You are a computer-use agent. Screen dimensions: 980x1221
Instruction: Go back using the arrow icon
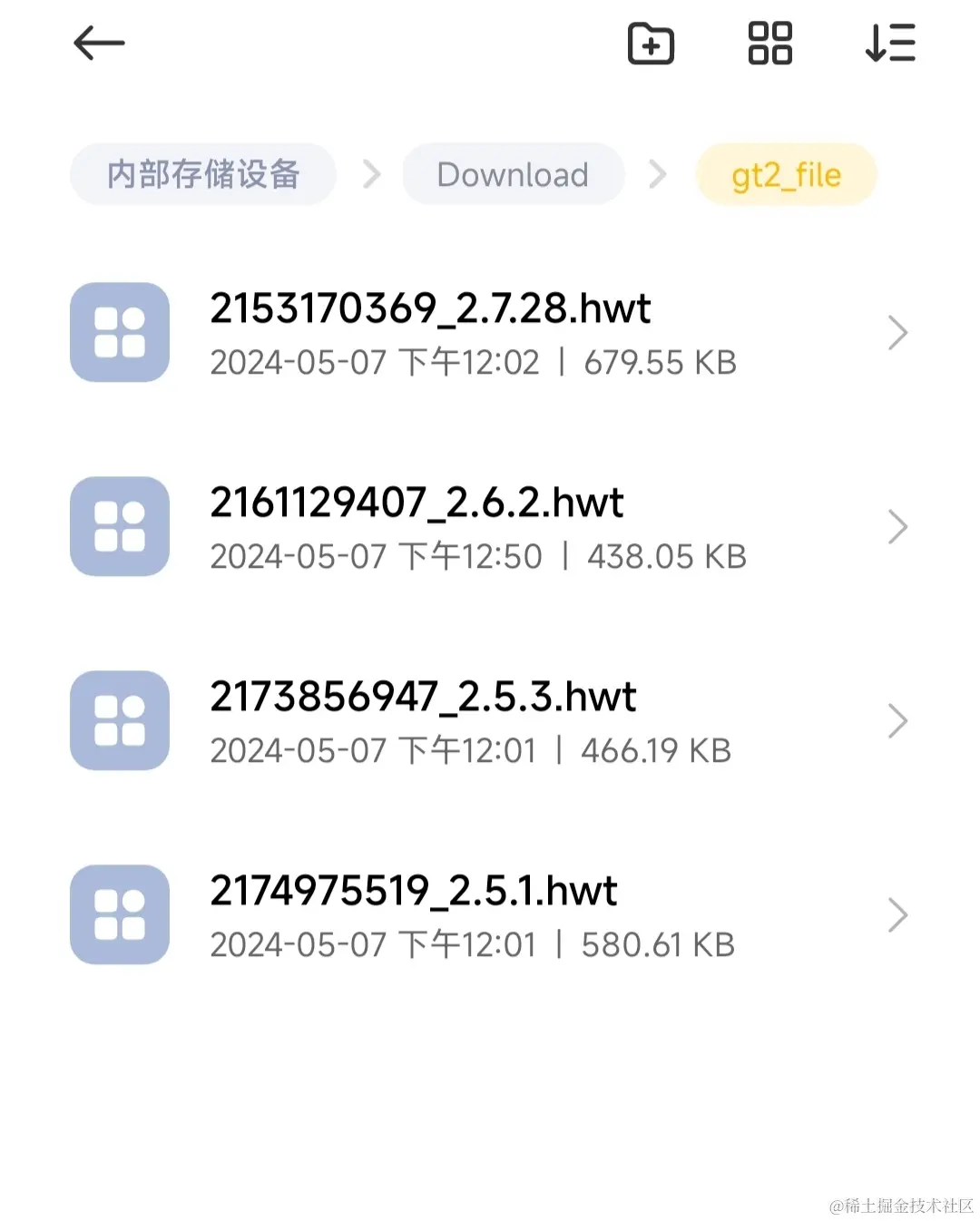pos(99,44)
